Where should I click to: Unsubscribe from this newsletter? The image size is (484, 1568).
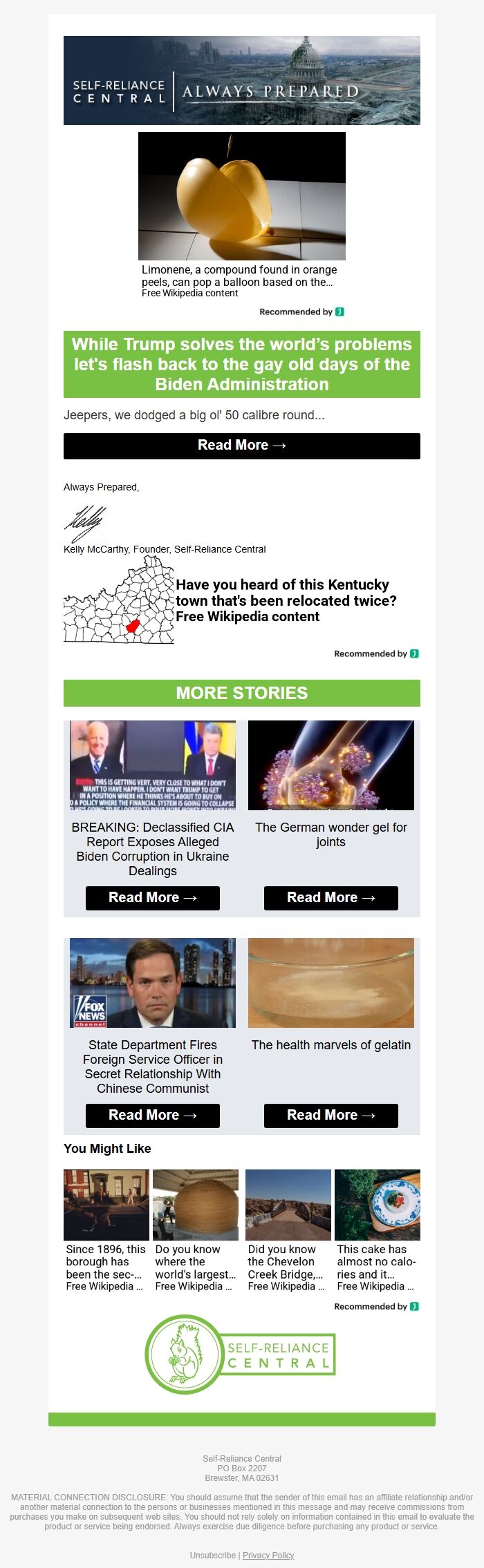coord(212,1555)
